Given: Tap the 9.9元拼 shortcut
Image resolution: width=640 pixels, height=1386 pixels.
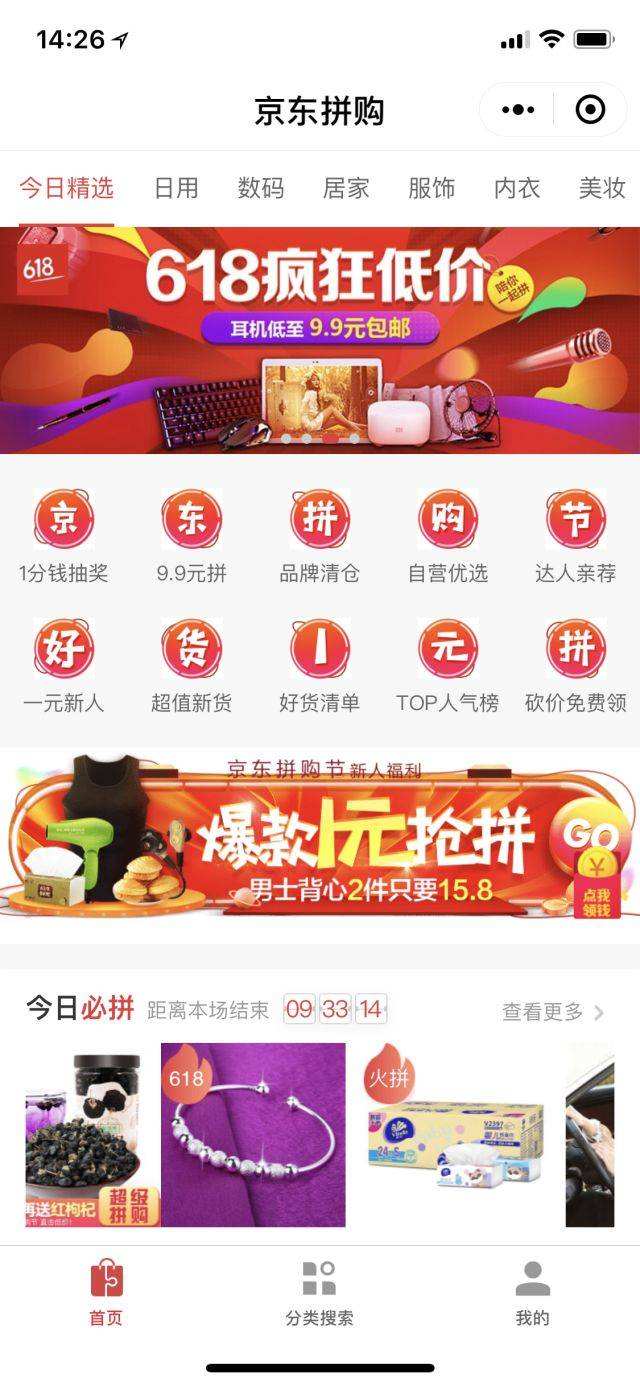Looking at the screenshot, I should coord(192,537).
